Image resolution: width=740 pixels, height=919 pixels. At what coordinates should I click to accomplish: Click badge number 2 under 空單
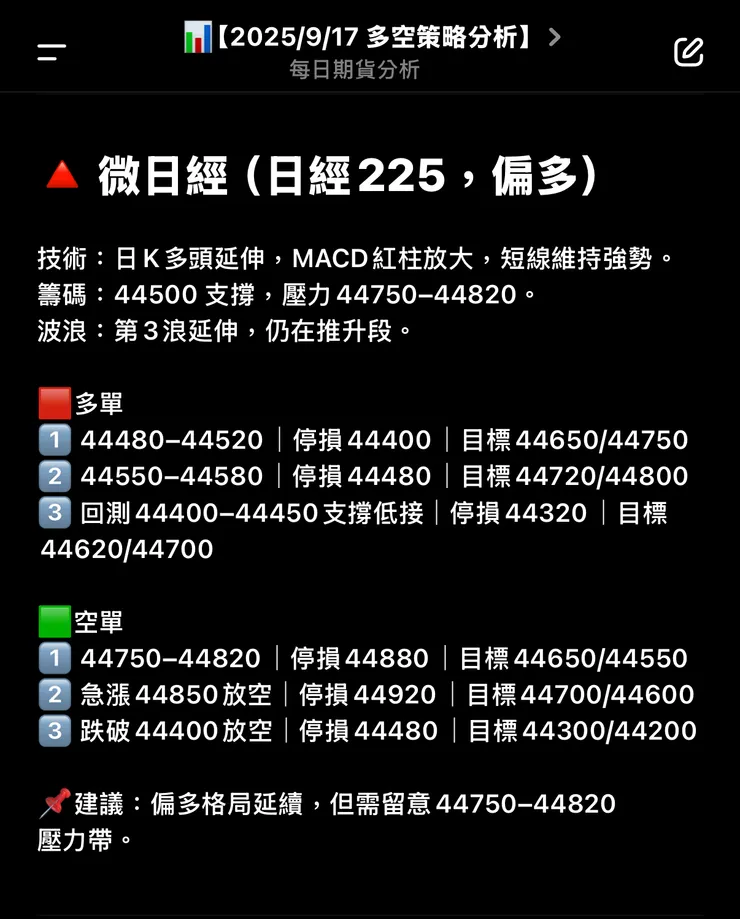(x=54, y=694)
